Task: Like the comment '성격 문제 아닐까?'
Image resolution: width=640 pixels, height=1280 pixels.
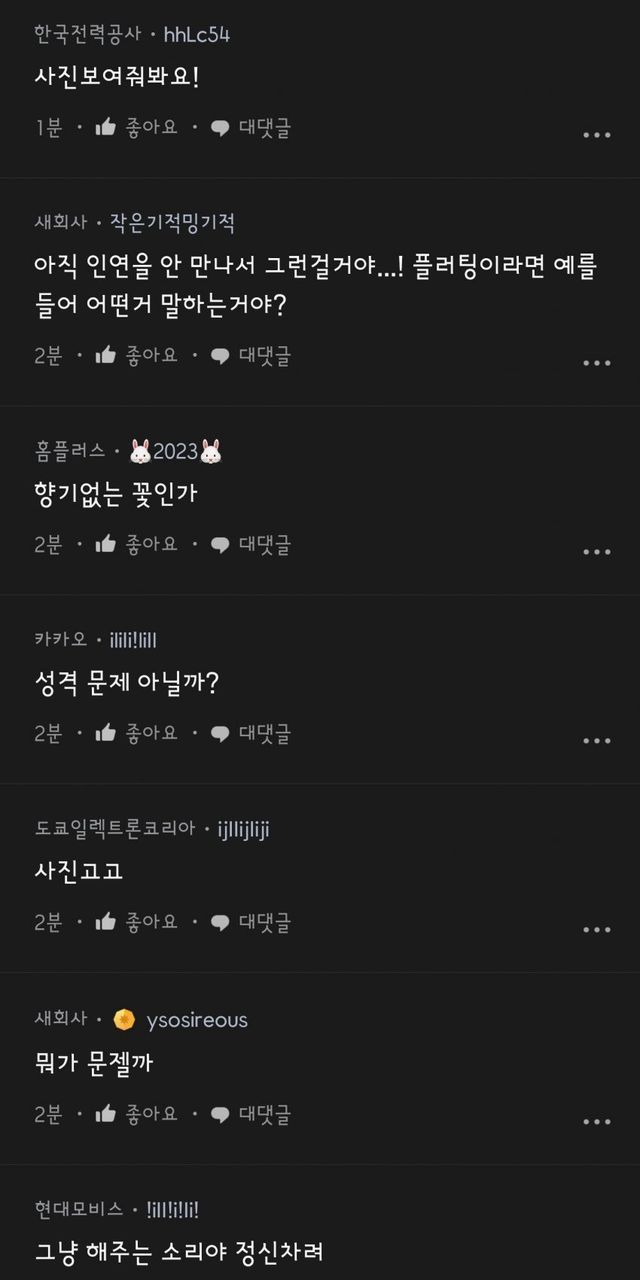Action: [x=135, y=733]
